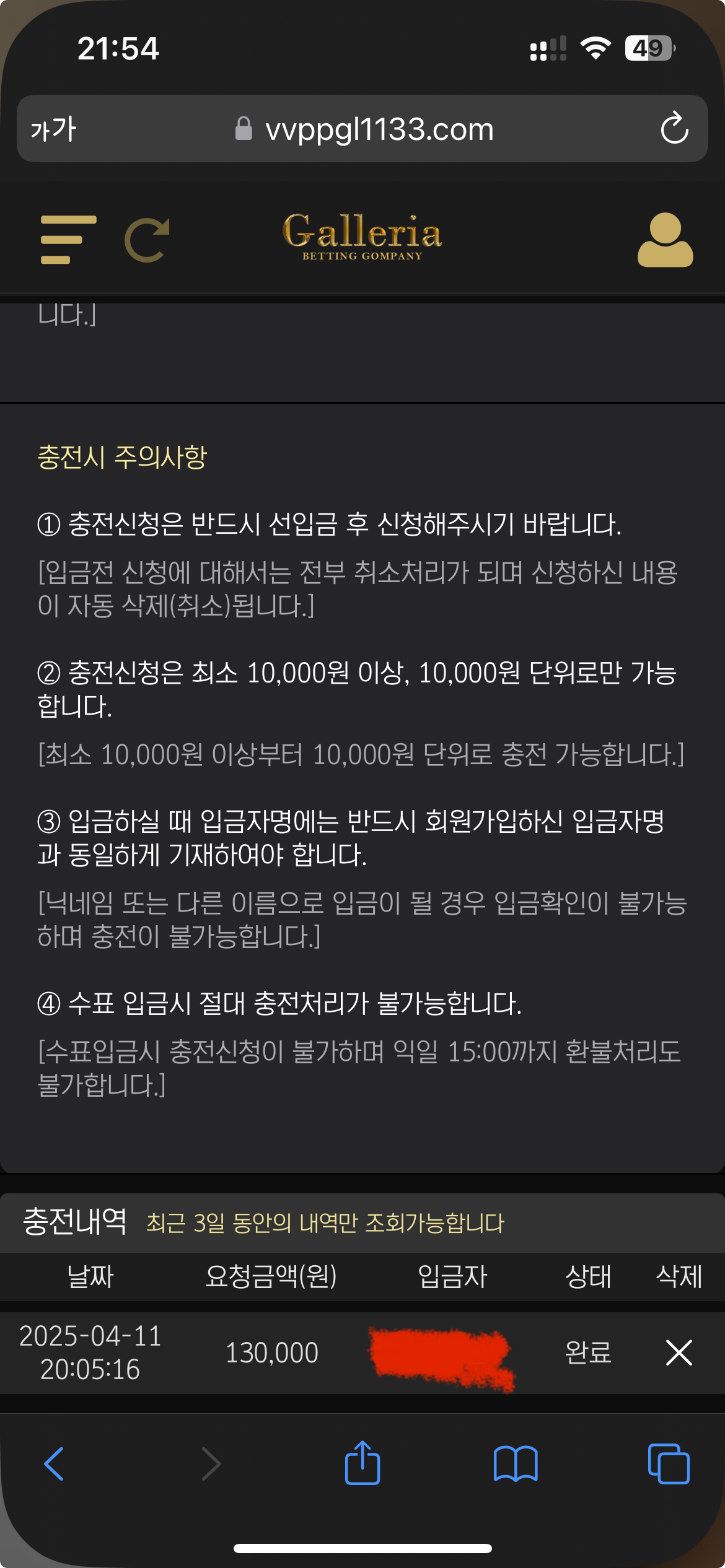Delete the 130,000 deposit record
This screenshot has height=1568, width=725.
click(679, 1352)
